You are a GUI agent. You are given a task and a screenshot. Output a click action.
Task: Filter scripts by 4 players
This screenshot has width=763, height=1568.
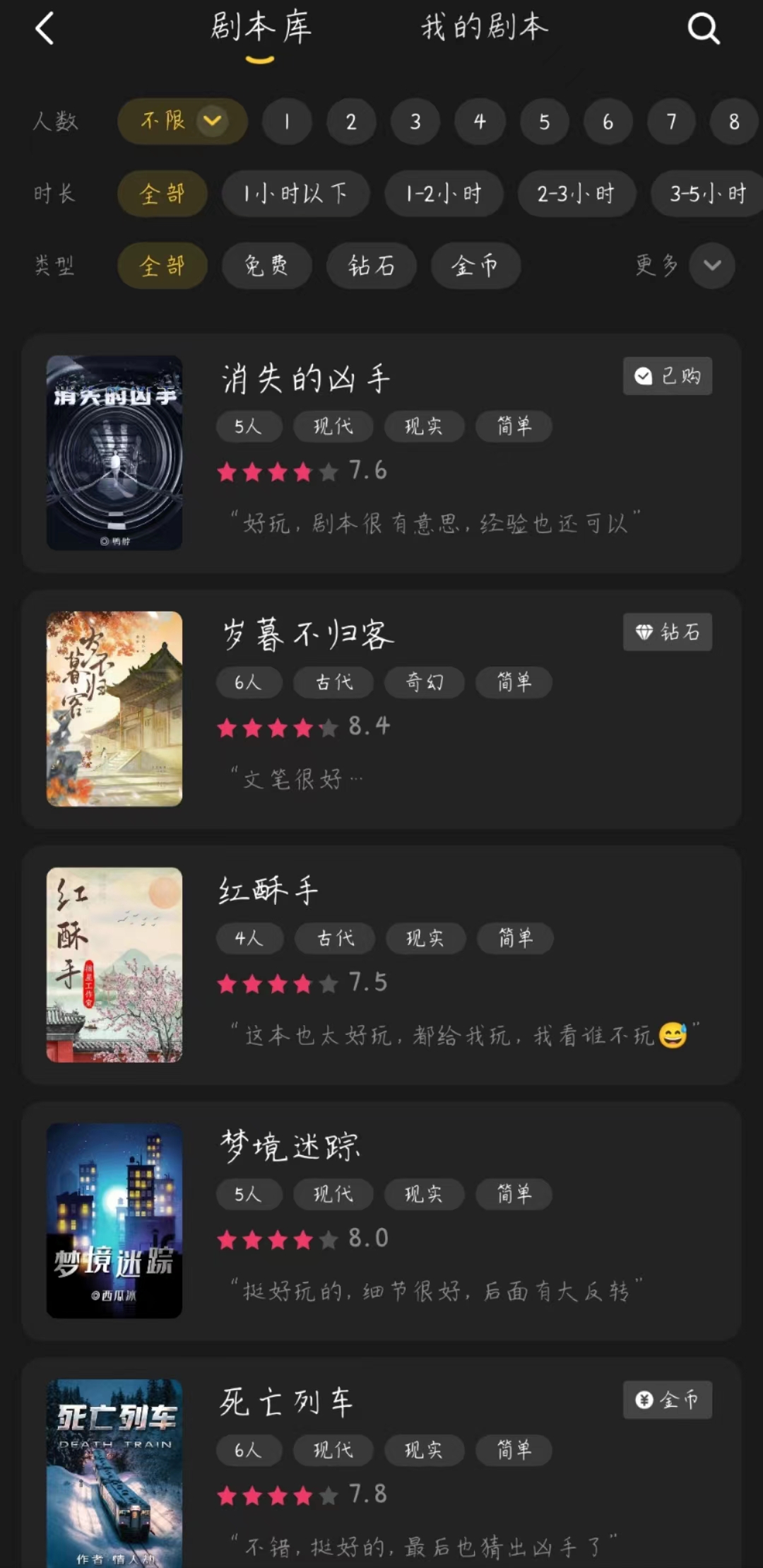(480, 122)
